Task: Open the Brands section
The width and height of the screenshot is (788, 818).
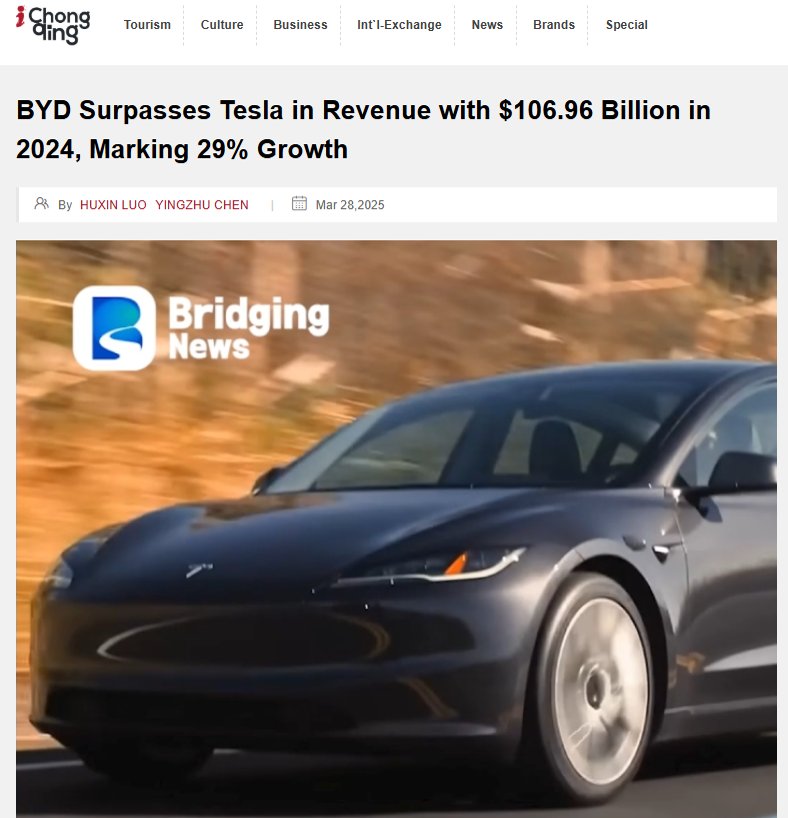Action: click(554, 25)
